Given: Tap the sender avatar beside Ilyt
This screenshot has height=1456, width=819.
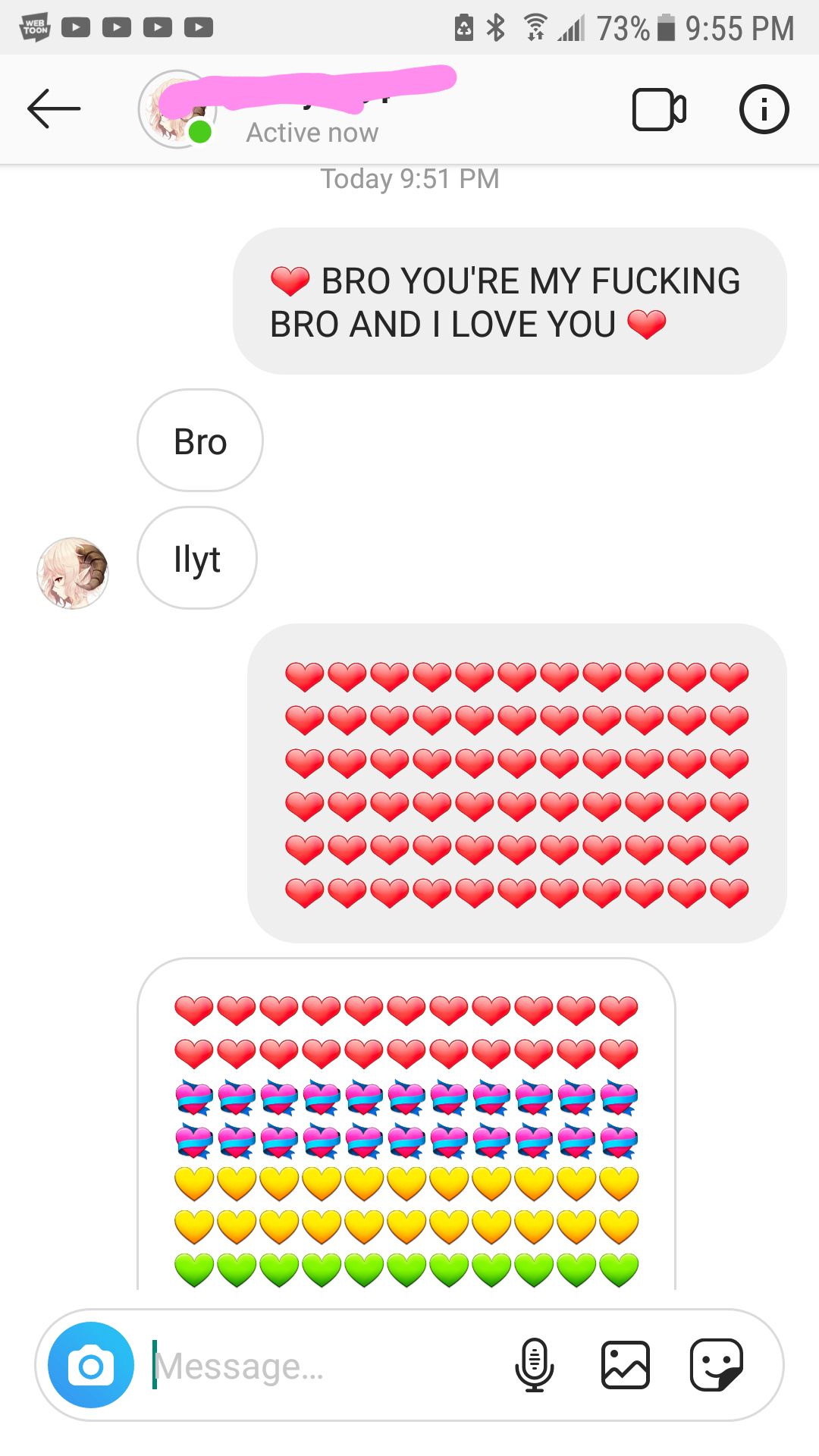Looking at the screenshot, I should 73,573.
